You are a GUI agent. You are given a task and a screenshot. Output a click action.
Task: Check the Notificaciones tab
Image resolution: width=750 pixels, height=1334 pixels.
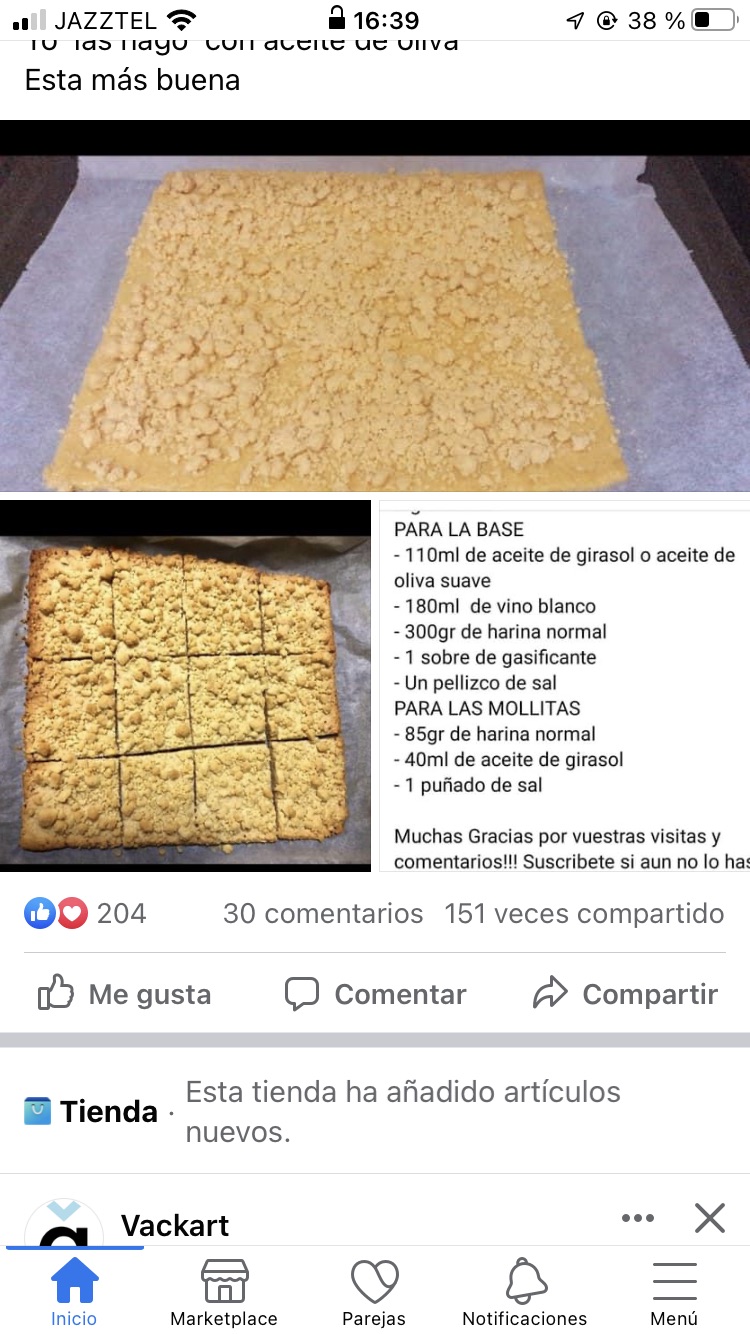[x=525, y=1292]
